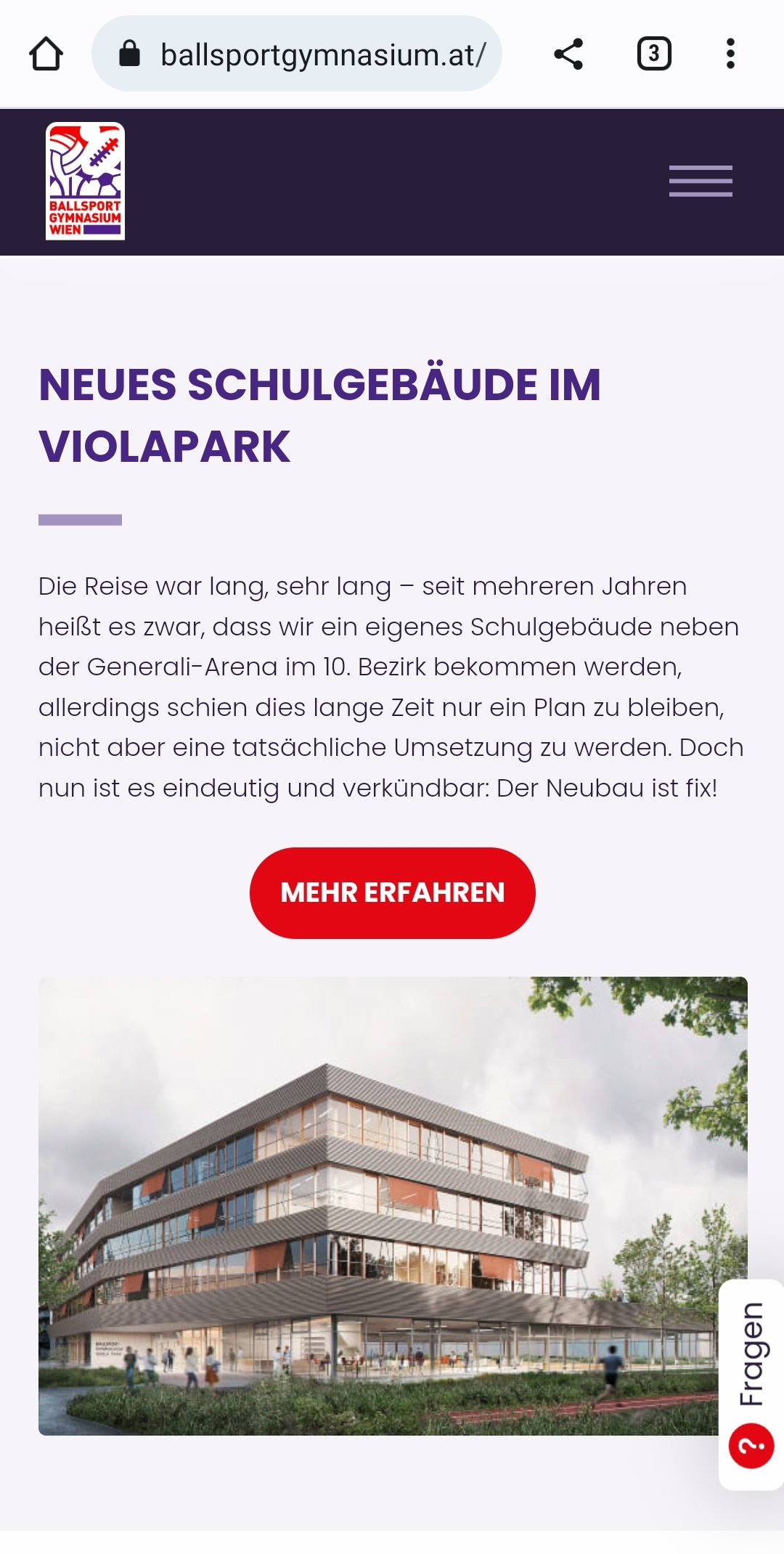
Task: Open the browser overflow menu
Action: click(730, 54)
